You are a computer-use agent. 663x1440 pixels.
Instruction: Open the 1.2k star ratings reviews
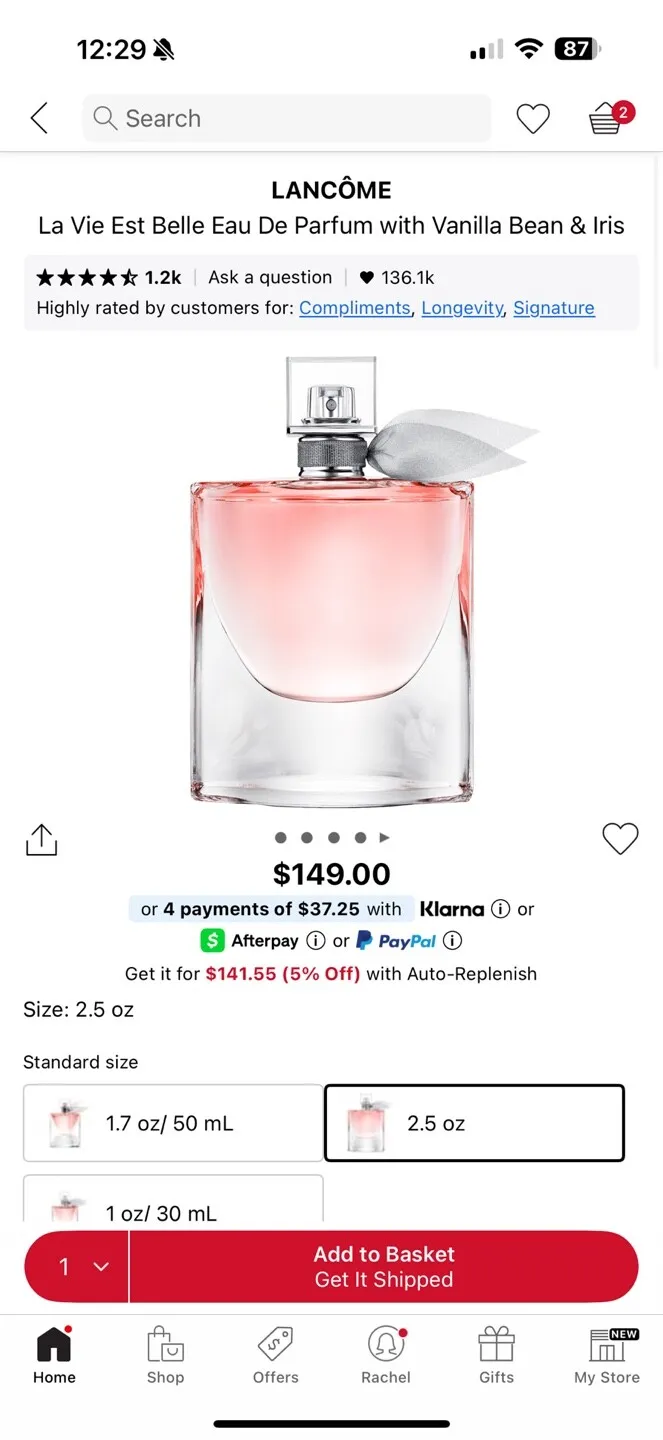click(109, 278)
